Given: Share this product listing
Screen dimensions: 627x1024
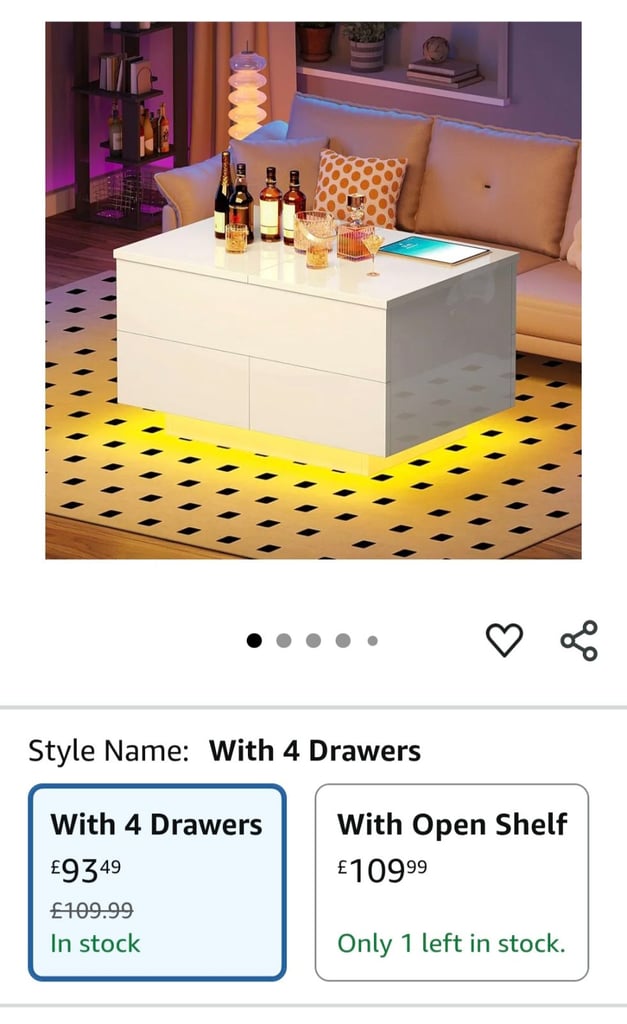Looking at the screenshot, I should 579,640.
